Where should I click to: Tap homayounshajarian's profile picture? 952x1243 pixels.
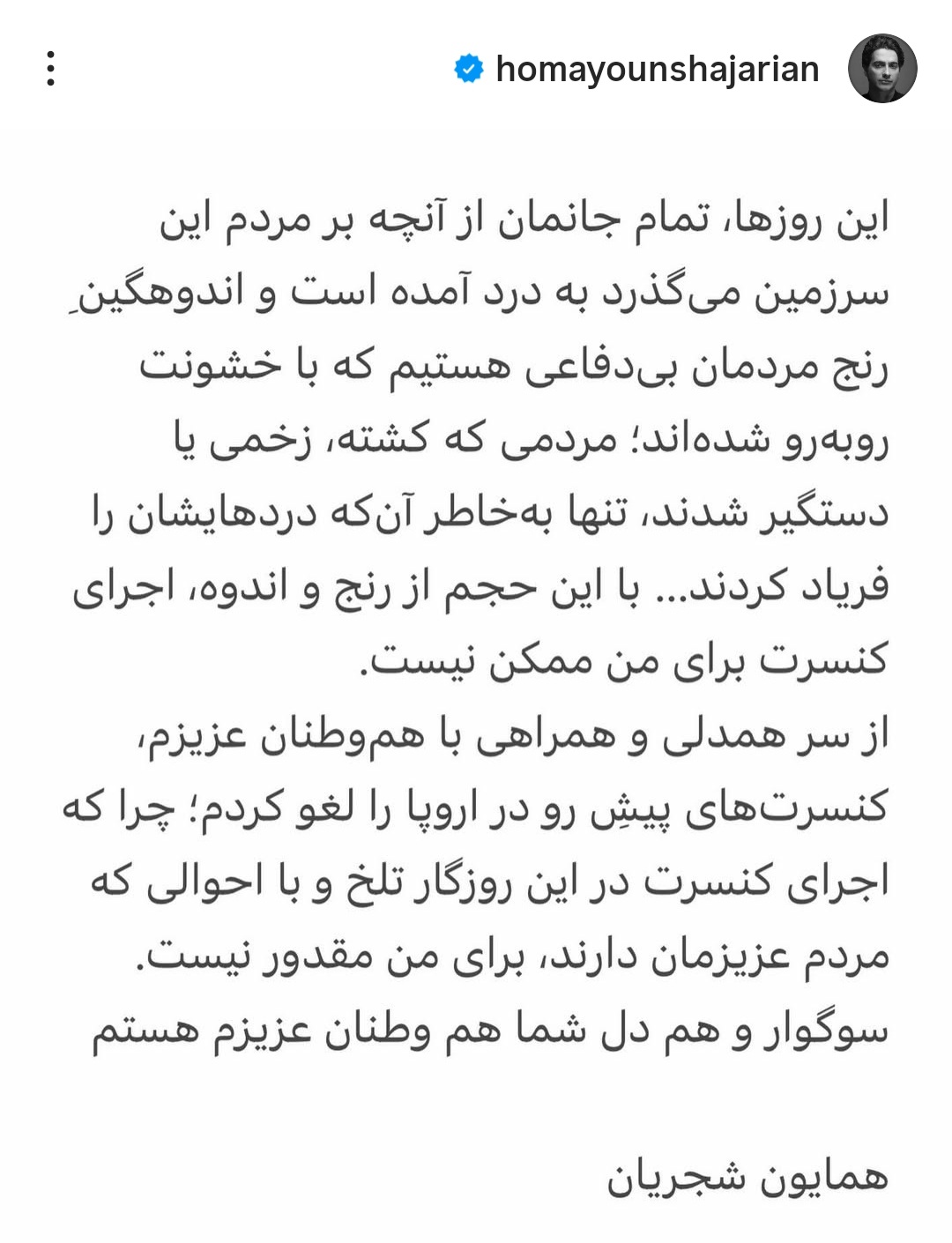coord(882,69)
